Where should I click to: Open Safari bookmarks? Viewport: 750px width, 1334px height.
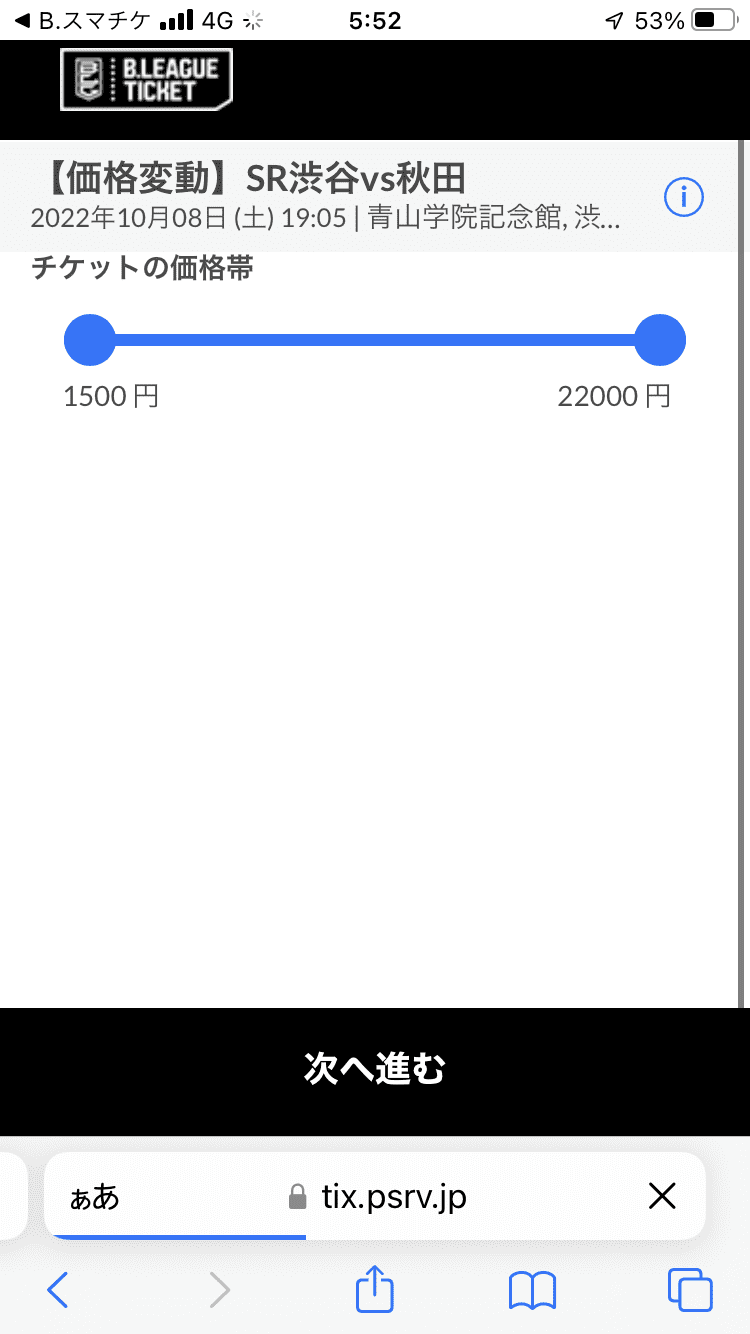click(x=532, y=1290)
